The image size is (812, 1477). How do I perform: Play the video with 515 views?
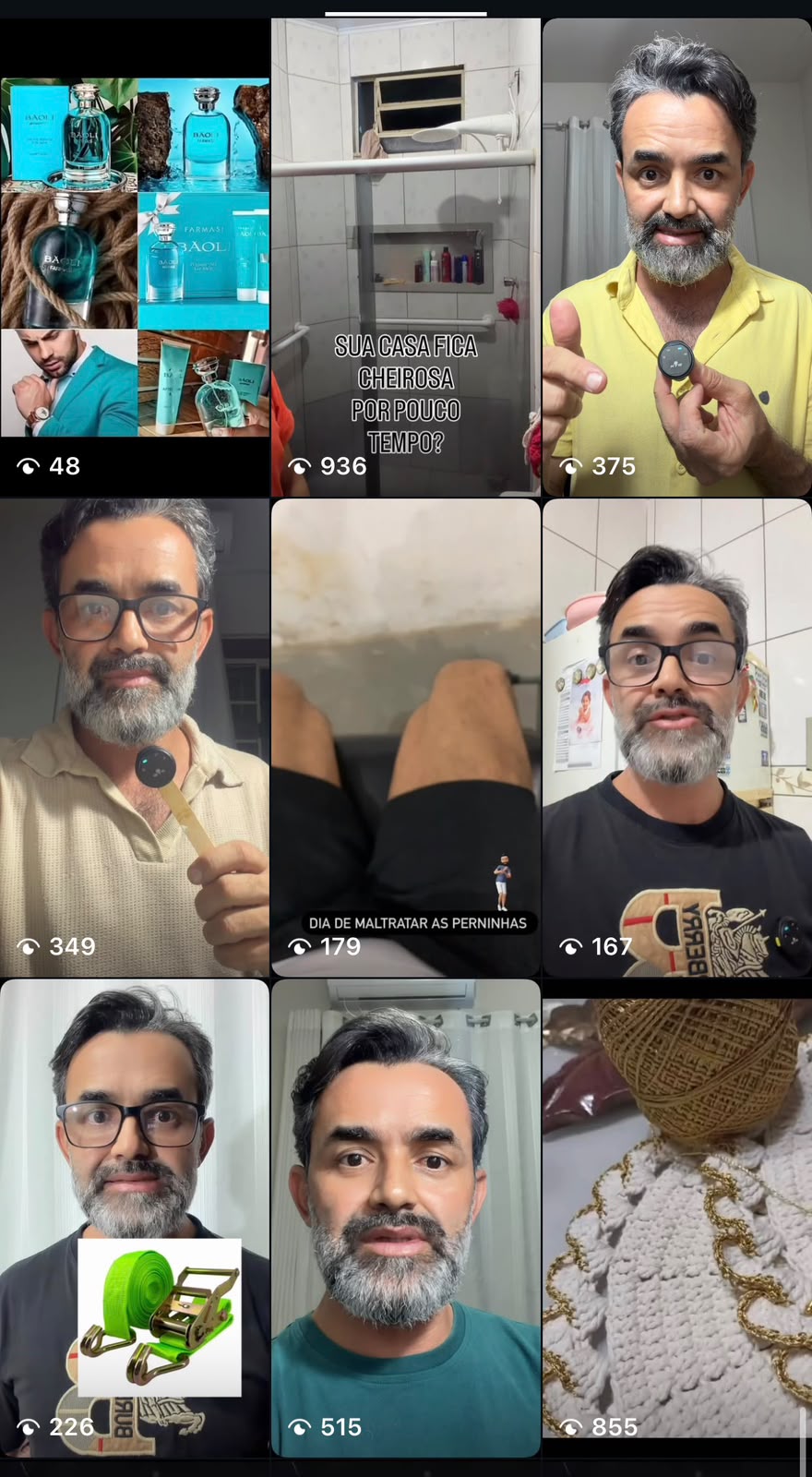pyautogui.click(x=405, y=1219)
